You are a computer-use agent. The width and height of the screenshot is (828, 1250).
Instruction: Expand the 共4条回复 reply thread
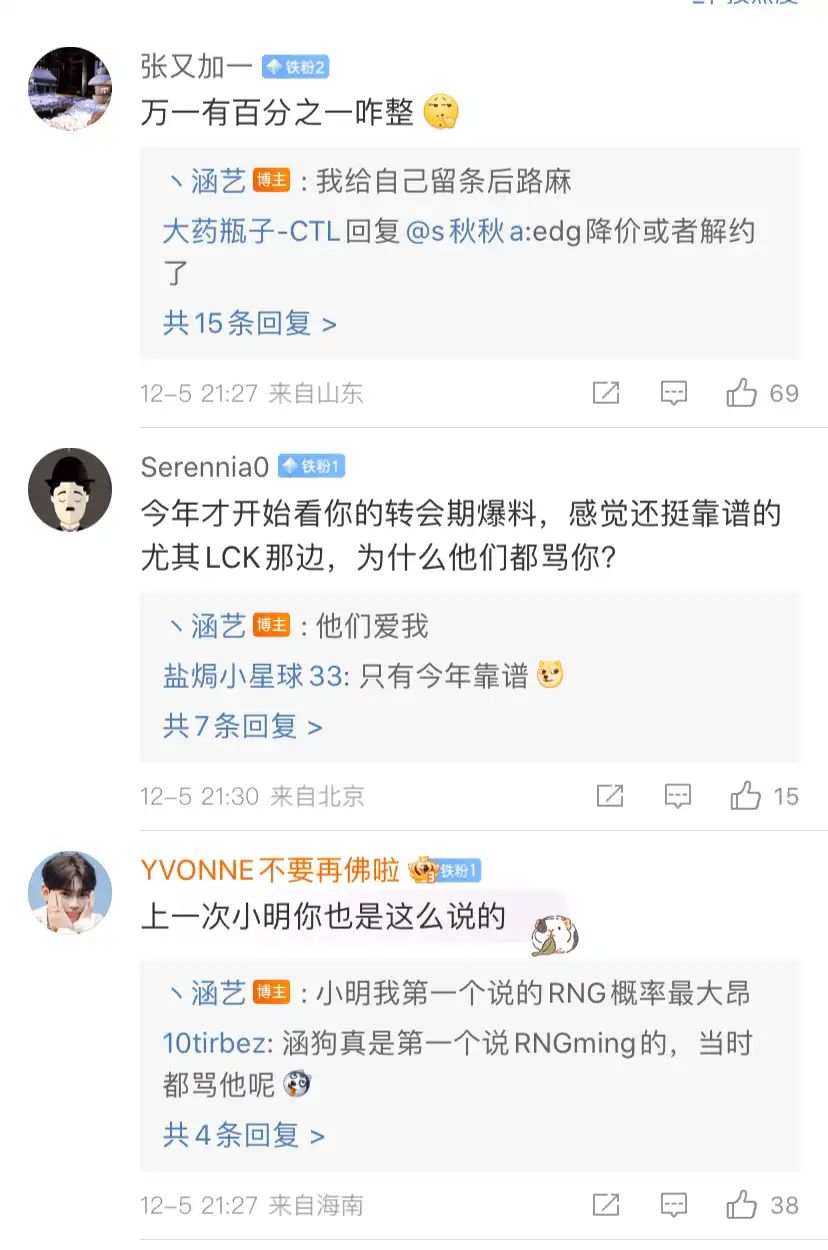point(240,1136)
